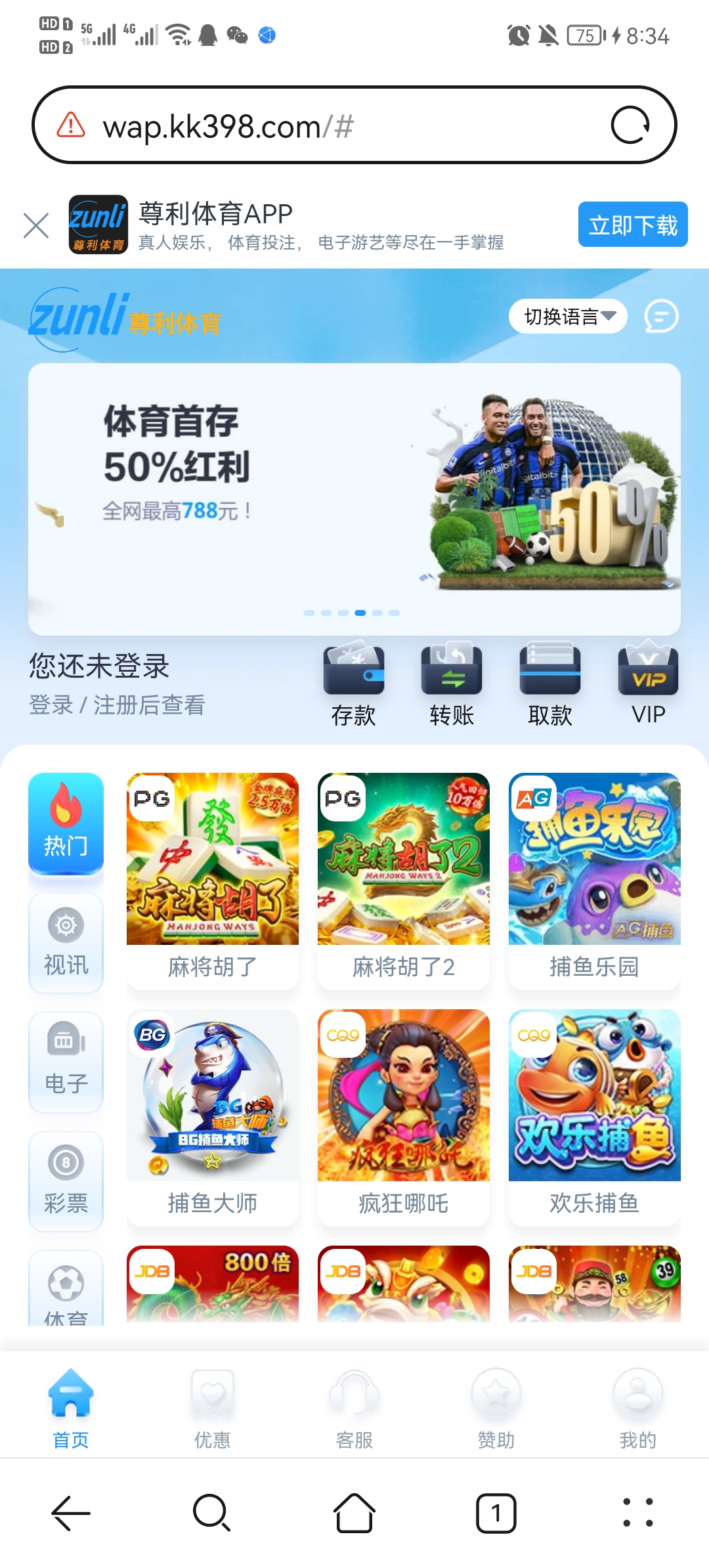The width and height of the screenshot is (709, 1568).
Task: Open the 疯狂哪吒 game
Action: click(403, 1116)
